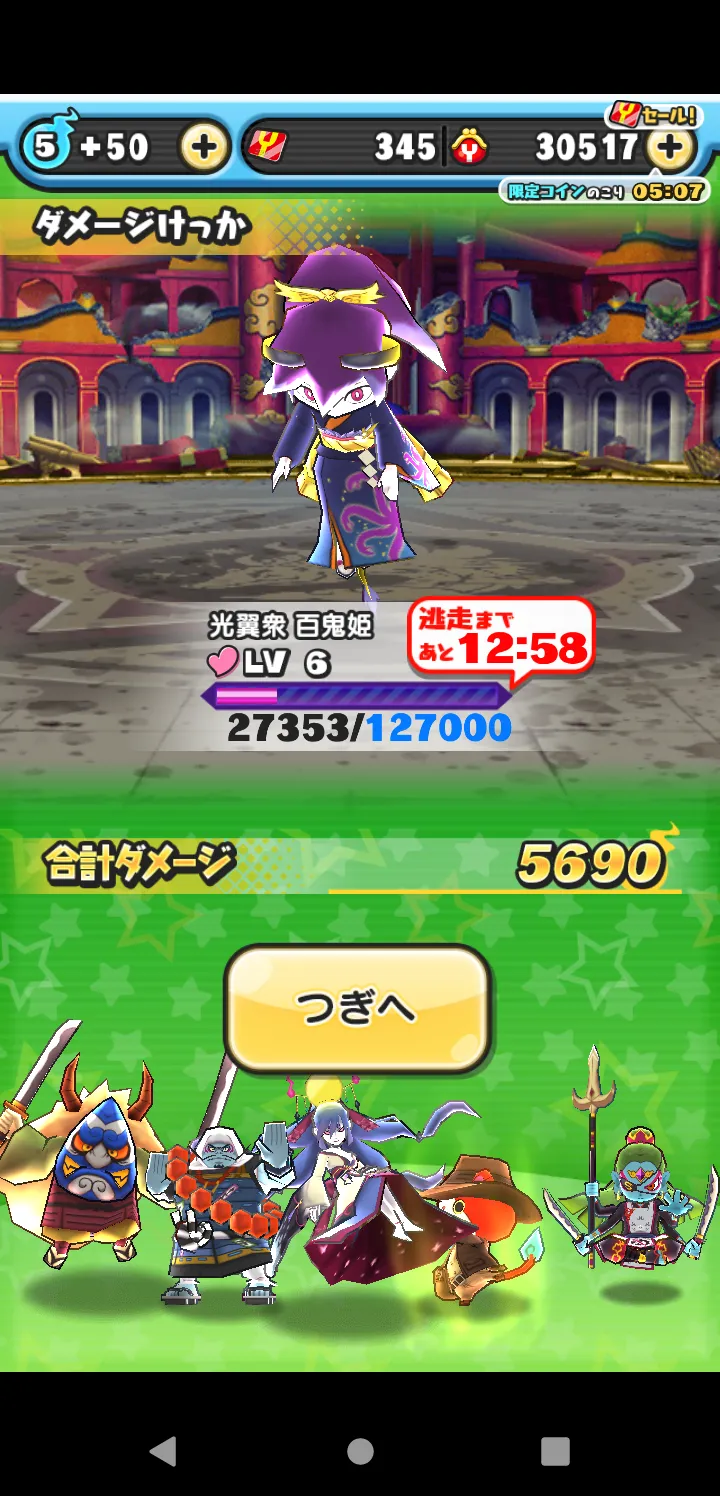Screen dimensions: 720x1496
Task: Open the recent apps view
Action: 555,1451
